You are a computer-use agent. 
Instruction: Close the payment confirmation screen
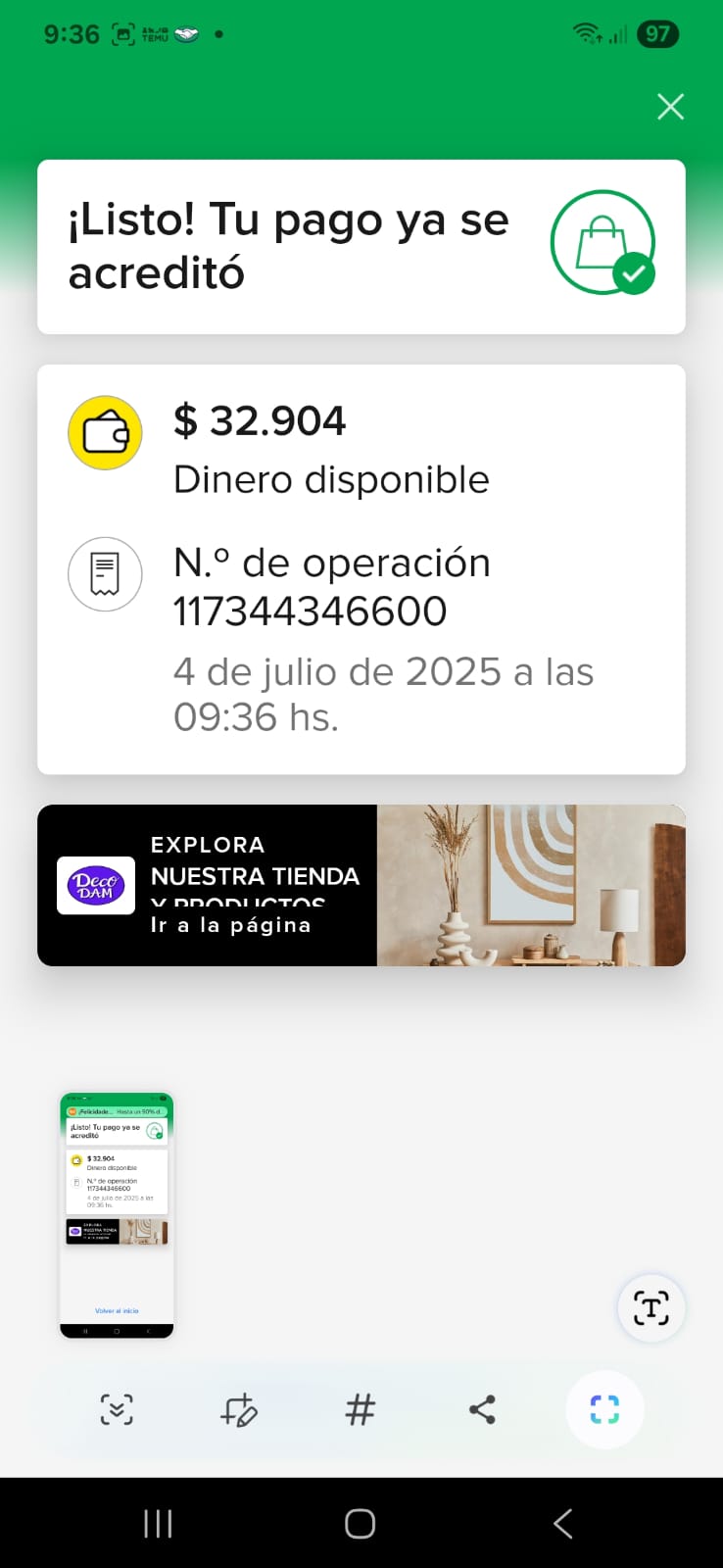[670, 107]
